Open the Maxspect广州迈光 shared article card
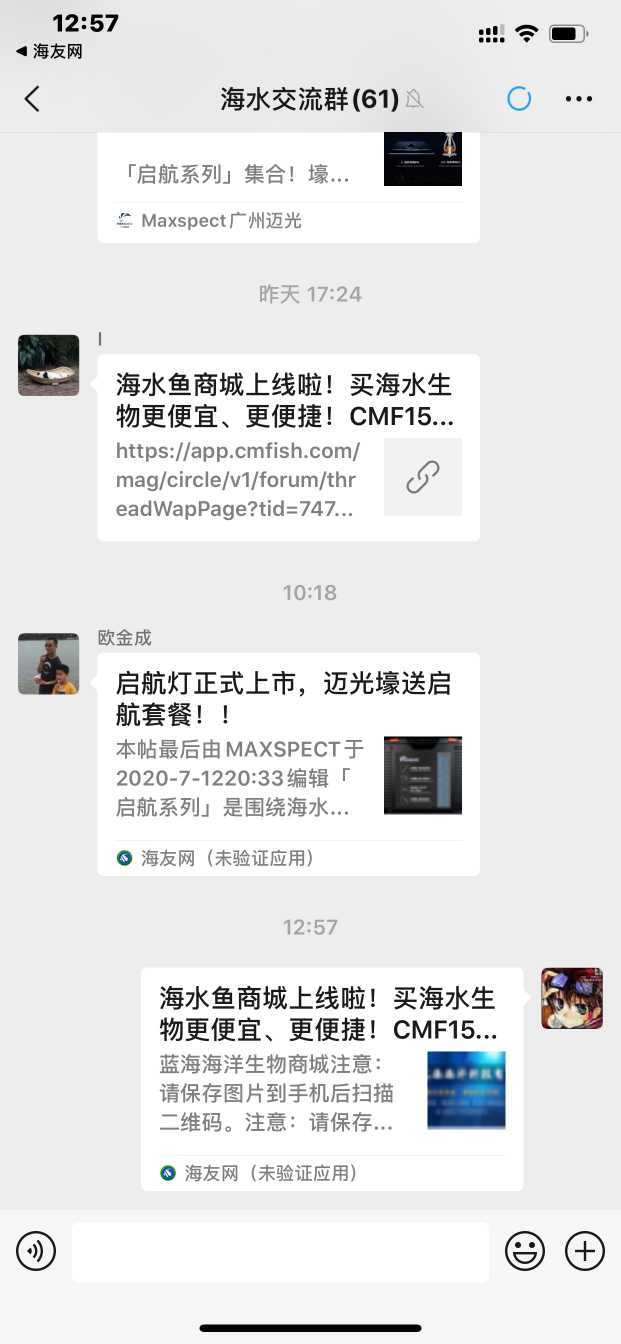 [x=288, y=185]
